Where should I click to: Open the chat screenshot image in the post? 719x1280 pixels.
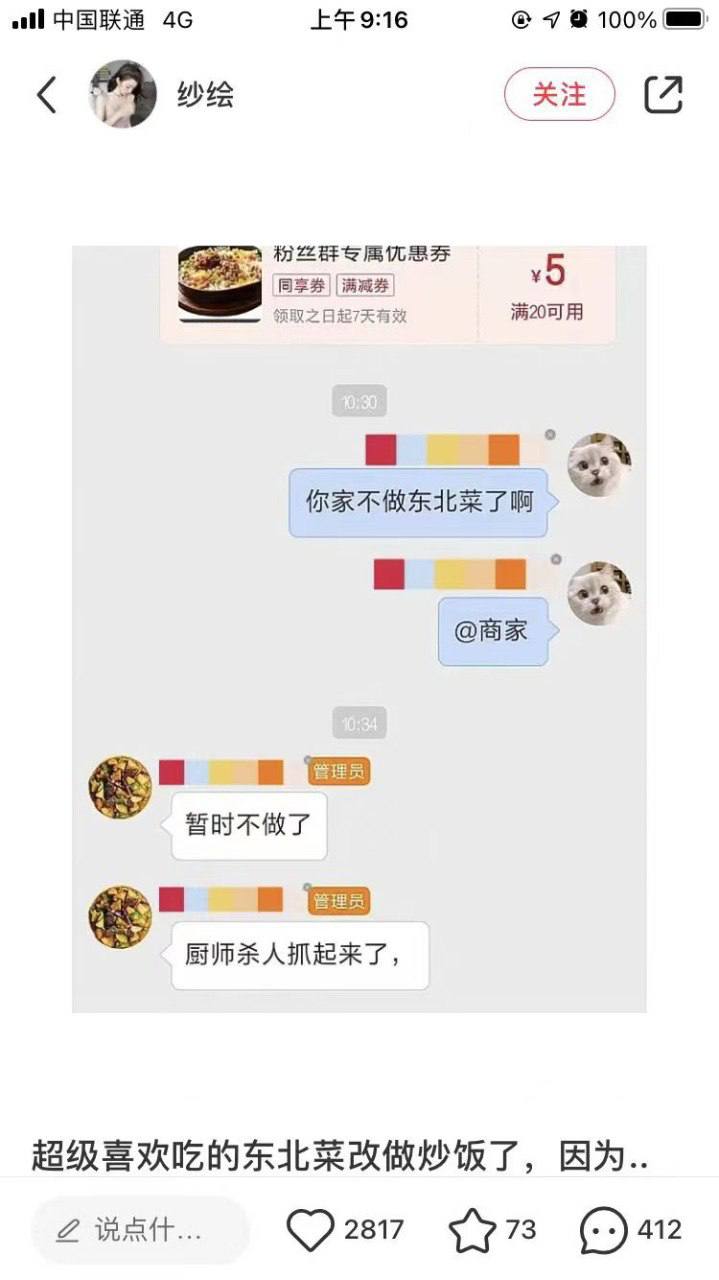click(x=359, y=628)
